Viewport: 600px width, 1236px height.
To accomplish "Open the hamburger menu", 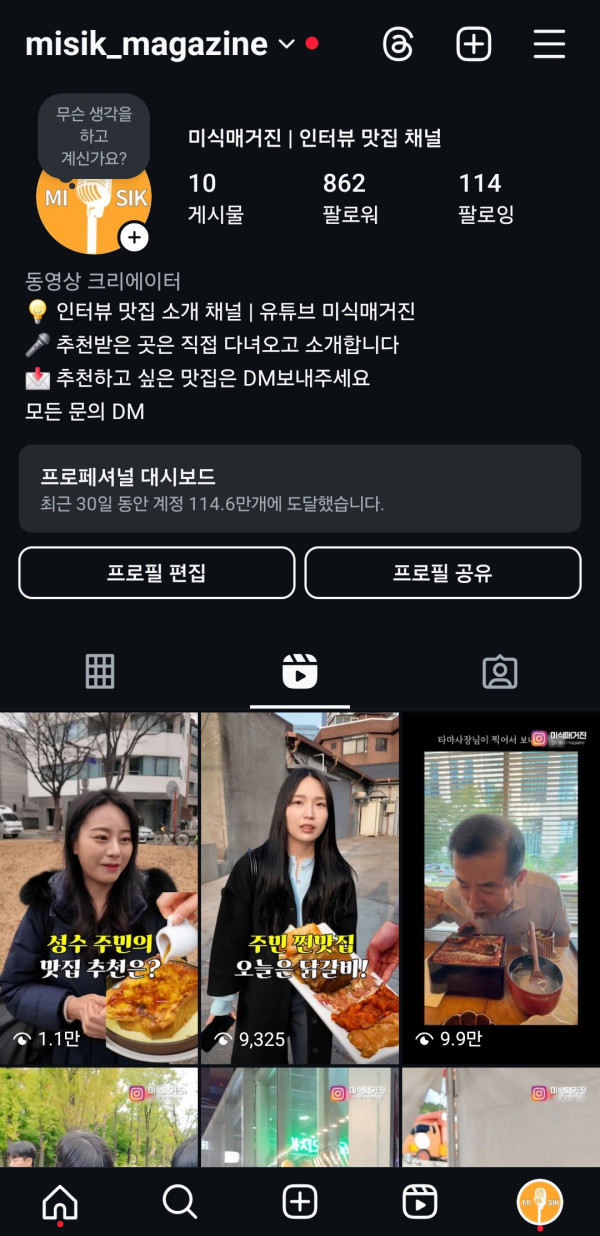I will [x=549, y=44].
